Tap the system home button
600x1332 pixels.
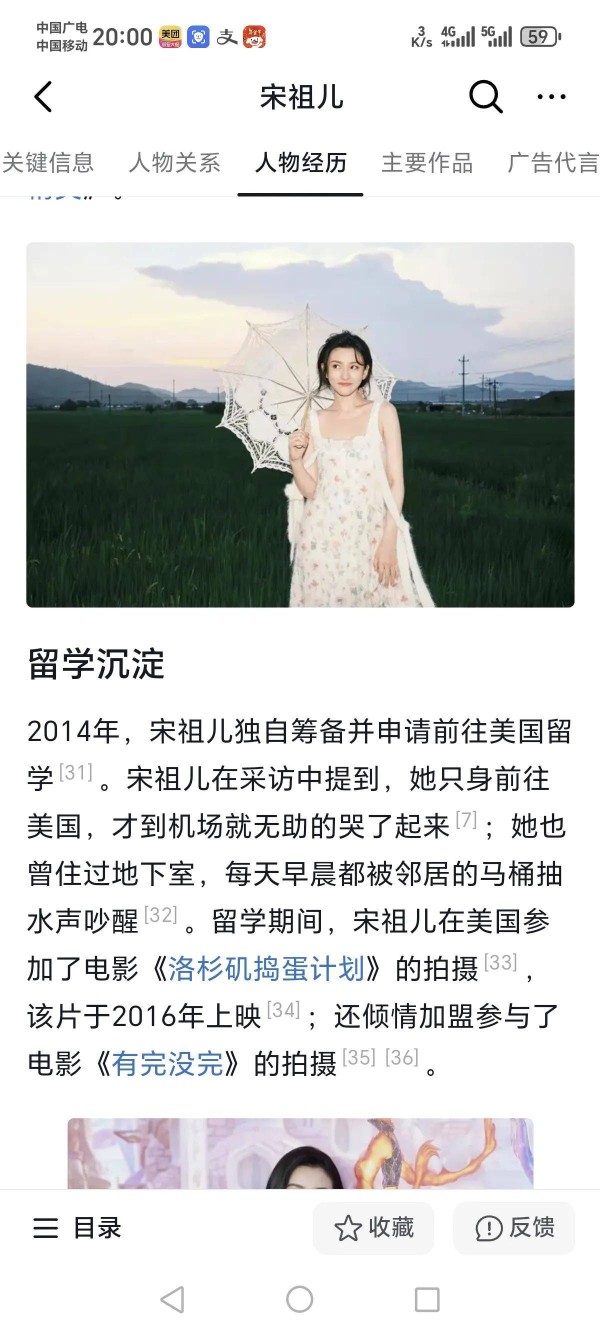(x=300, y=1299)
